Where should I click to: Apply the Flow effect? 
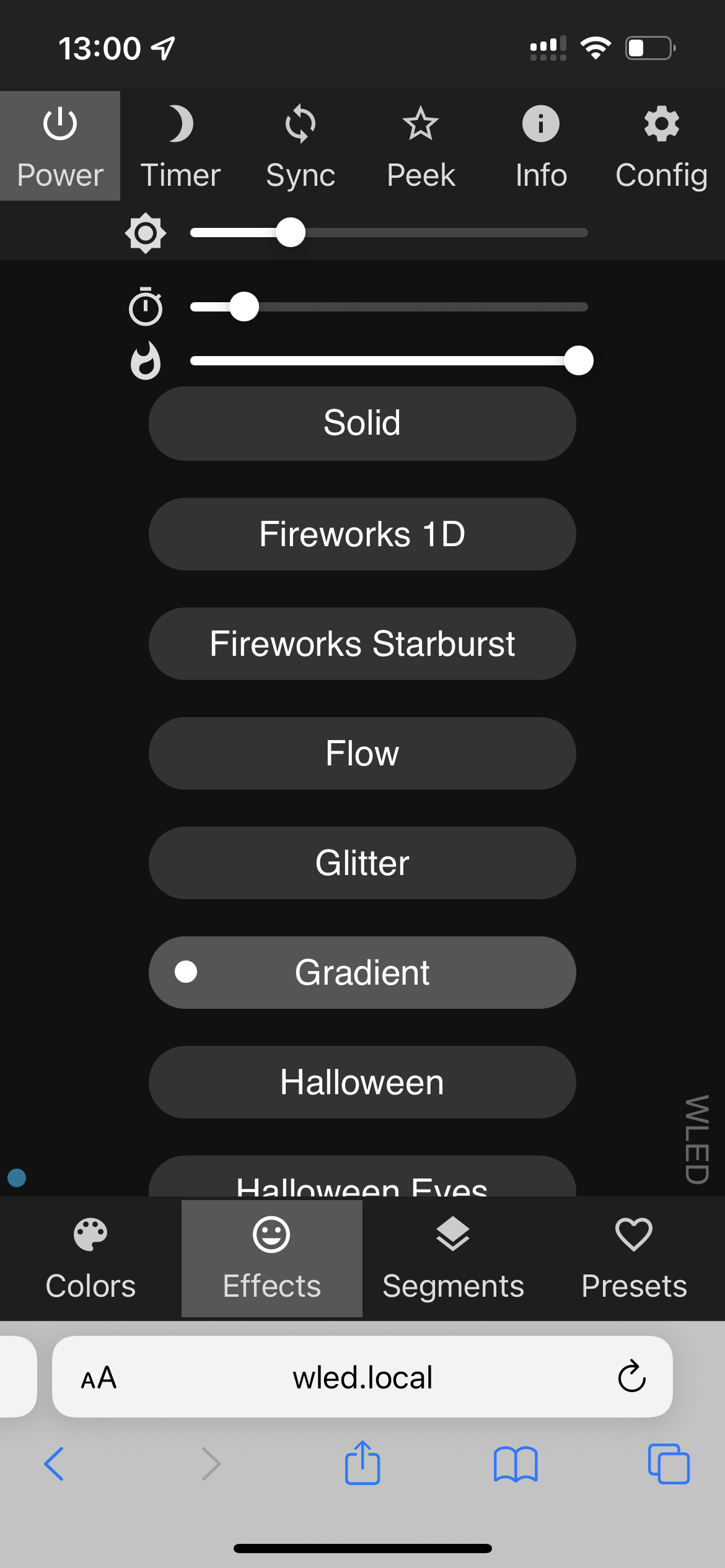click(x=362, y=753)
